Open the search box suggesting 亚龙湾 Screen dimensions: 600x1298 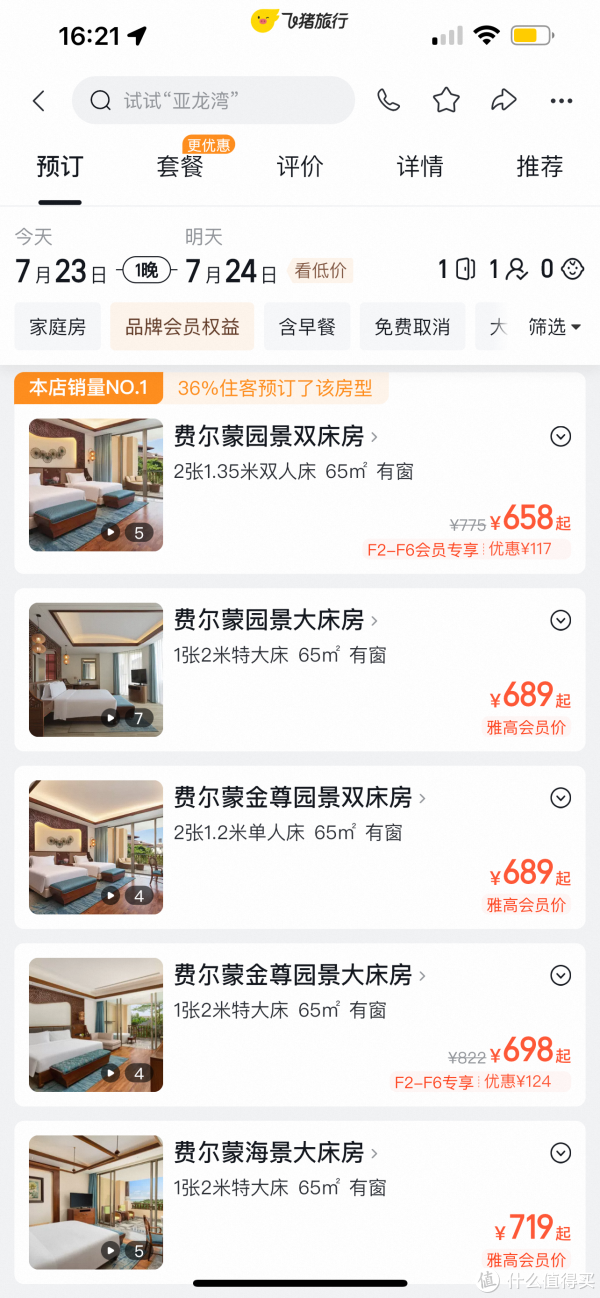click(213, 101)
